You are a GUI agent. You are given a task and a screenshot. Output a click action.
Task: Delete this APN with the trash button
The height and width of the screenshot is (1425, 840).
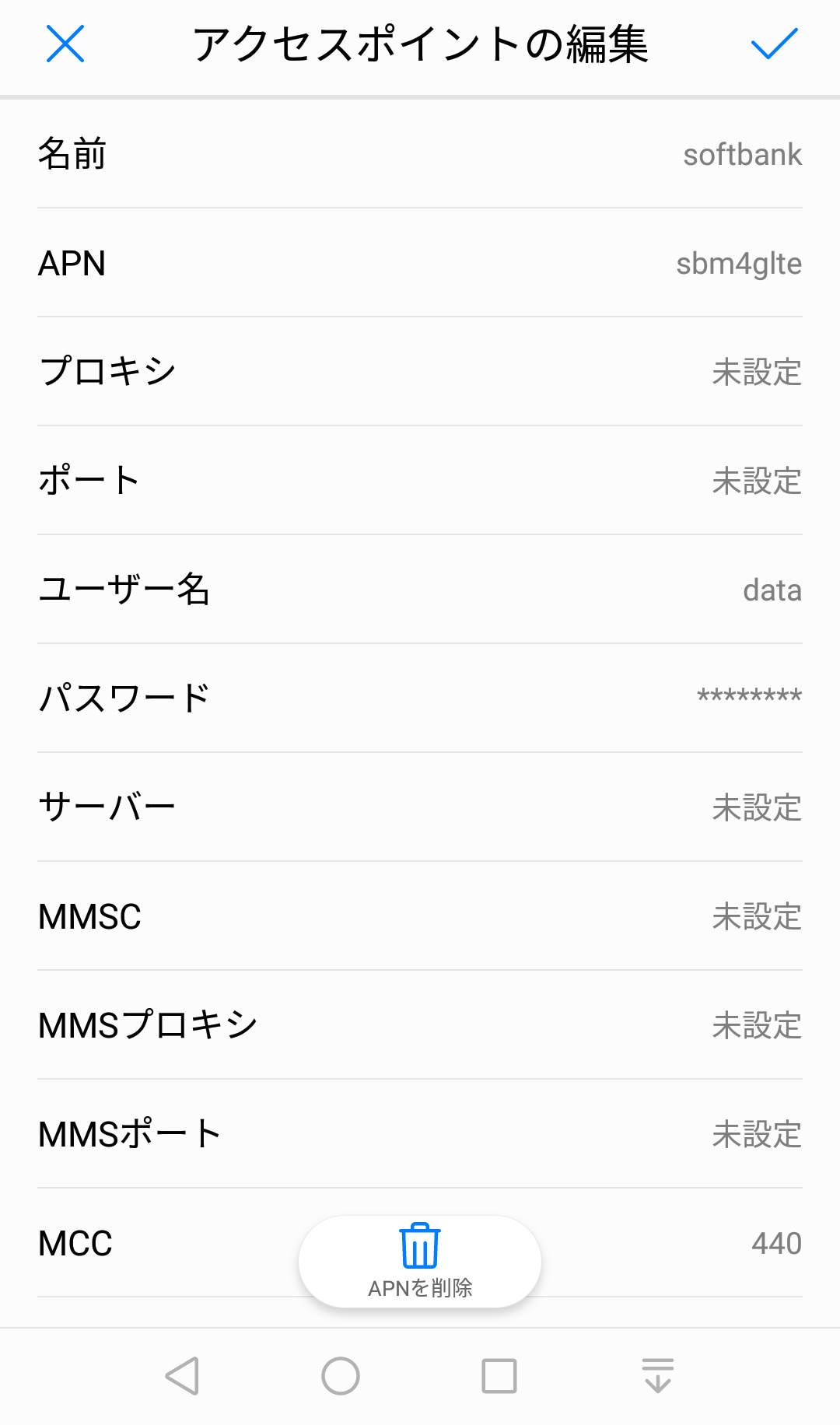coord(420,1260)
